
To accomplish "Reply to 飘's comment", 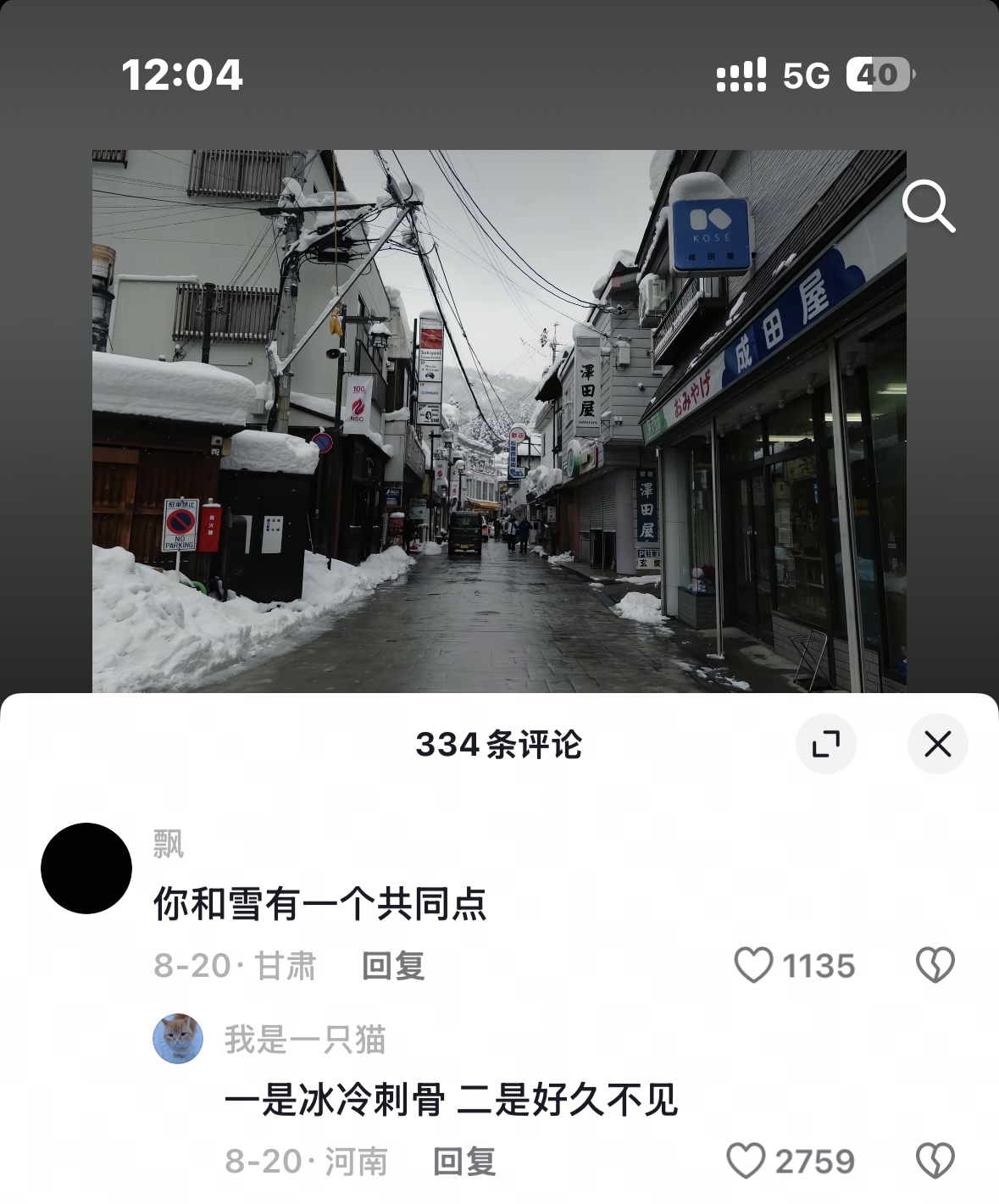I will [393, 966].
